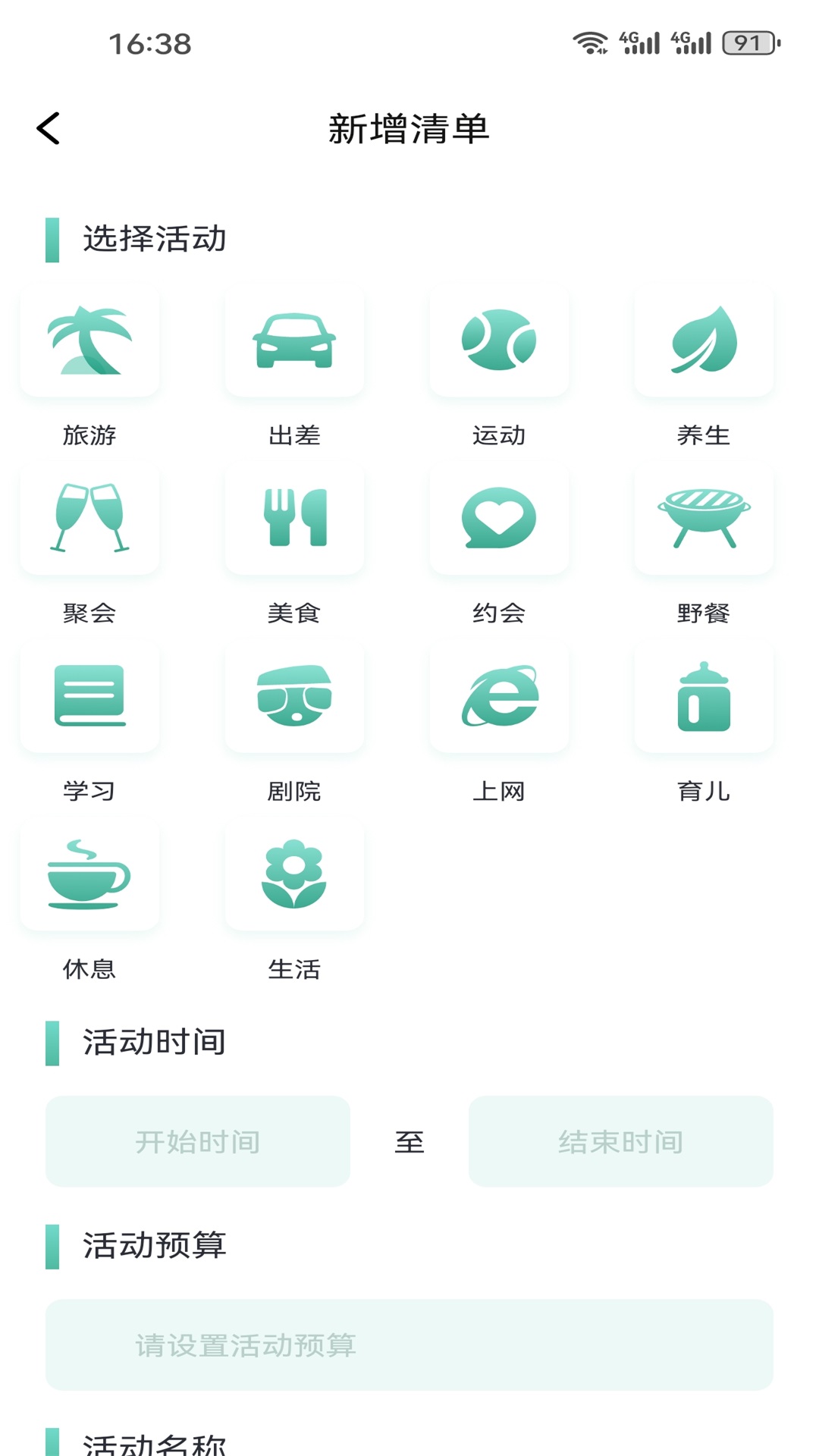Viewport: 819px width, 1456px height.
Task: Tap the 请设置活动预算 budget field
Action: [x=409, y=1345]
